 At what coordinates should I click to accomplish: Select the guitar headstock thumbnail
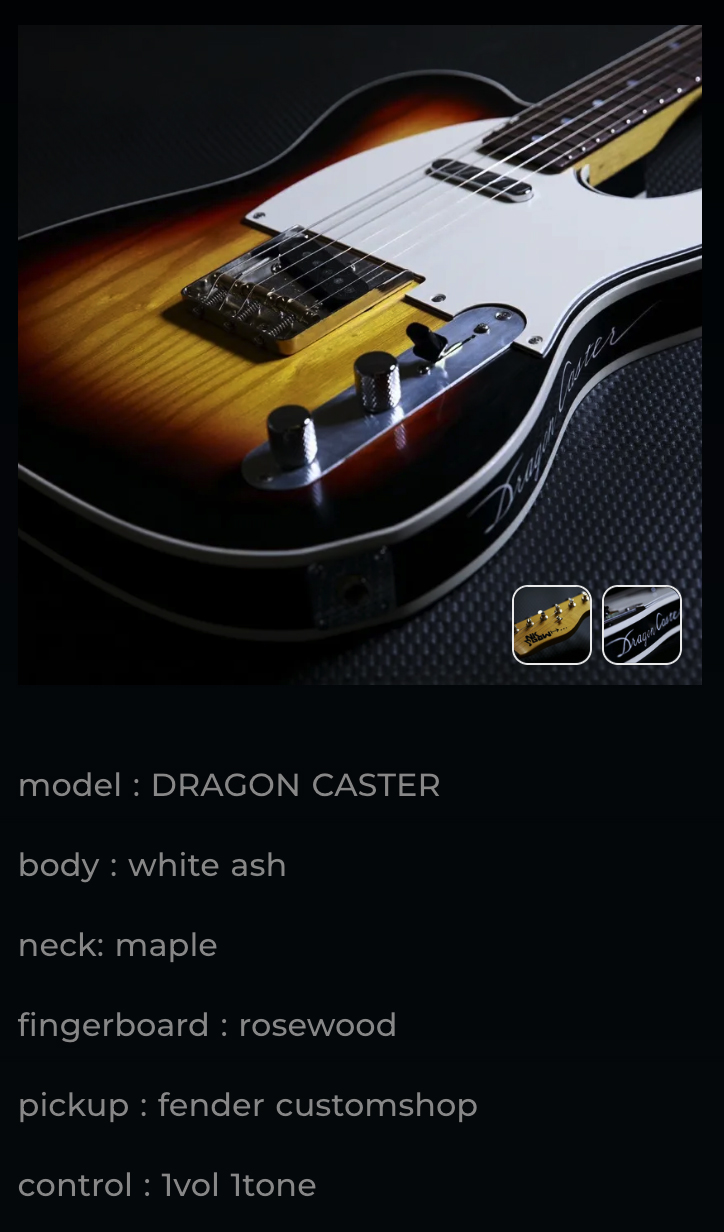click(x=552, y=625)
